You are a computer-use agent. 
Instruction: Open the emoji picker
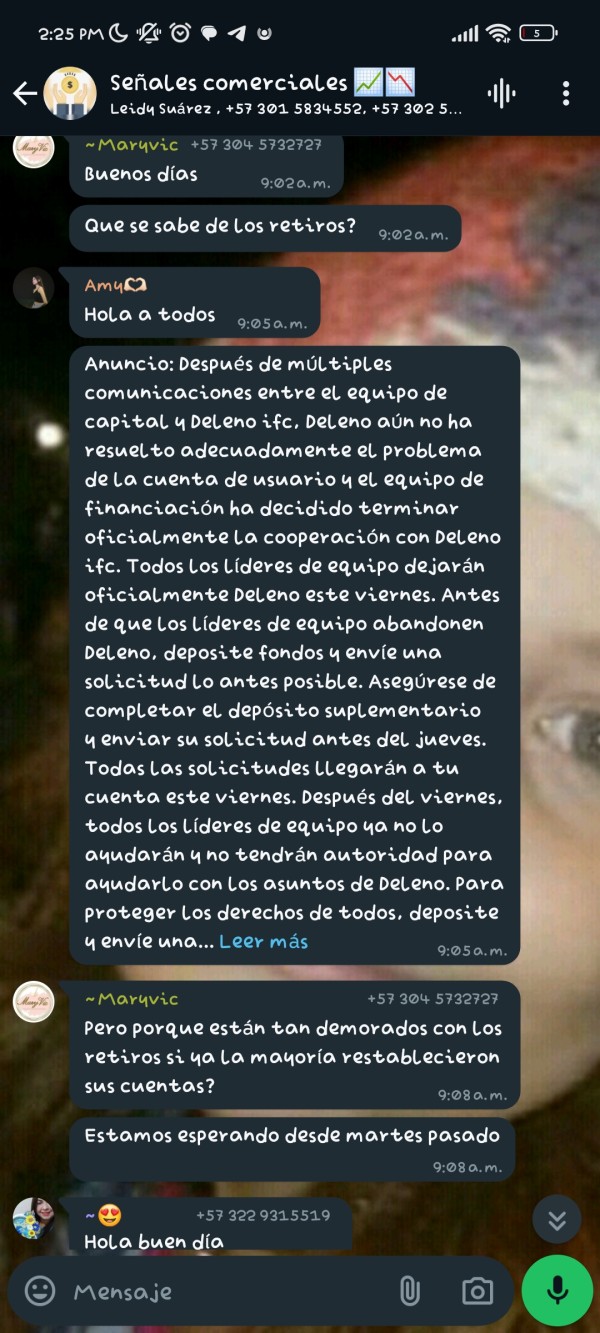(x=40, y=1291)
